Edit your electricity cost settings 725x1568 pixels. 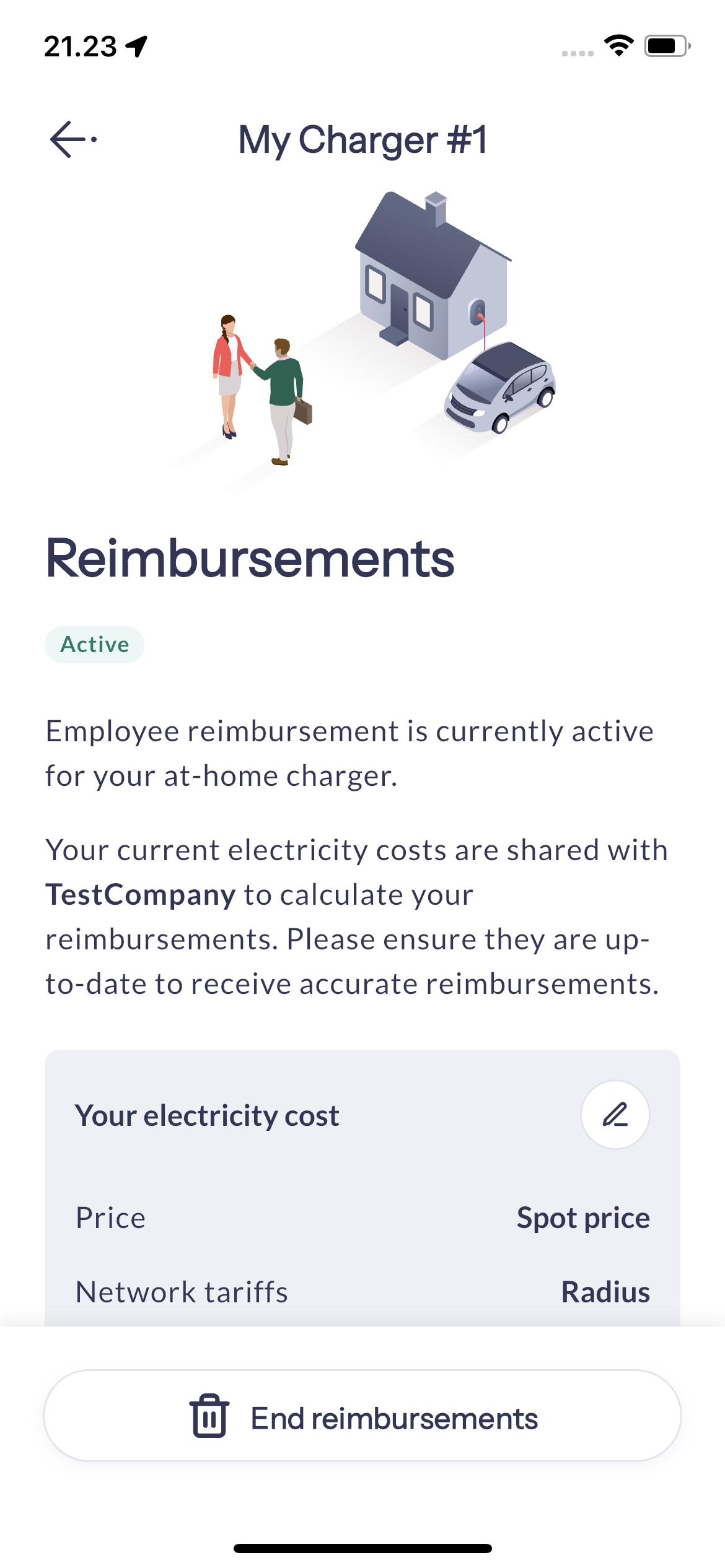[615, 1115]
